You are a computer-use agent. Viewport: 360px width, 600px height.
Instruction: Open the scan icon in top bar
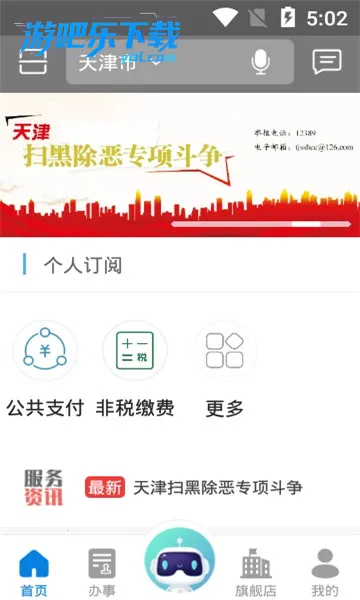tap(33, 61)
